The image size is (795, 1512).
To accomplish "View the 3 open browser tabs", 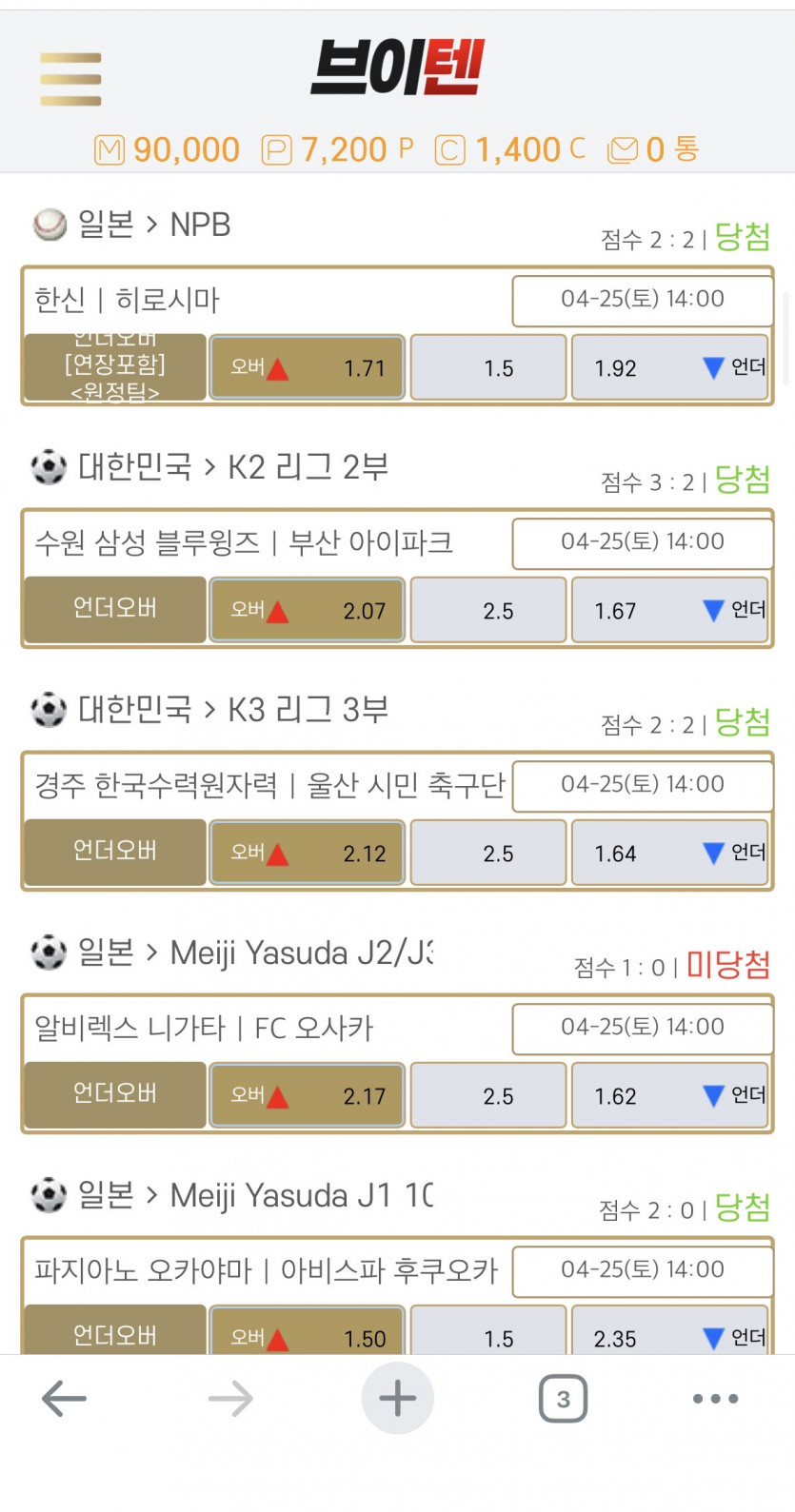I will click(563, 1399).
